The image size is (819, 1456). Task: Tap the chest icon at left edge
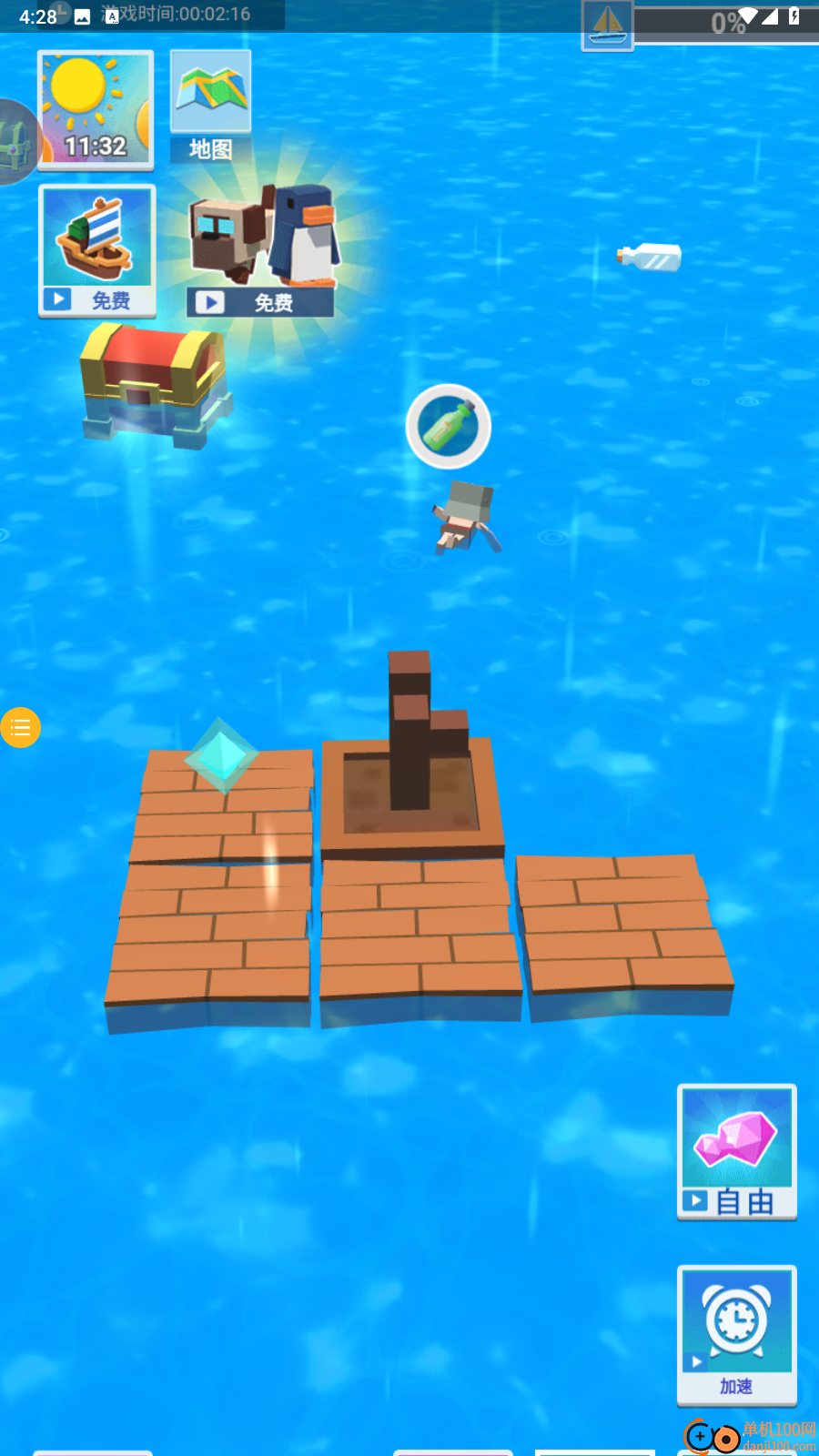coord(15,142)
